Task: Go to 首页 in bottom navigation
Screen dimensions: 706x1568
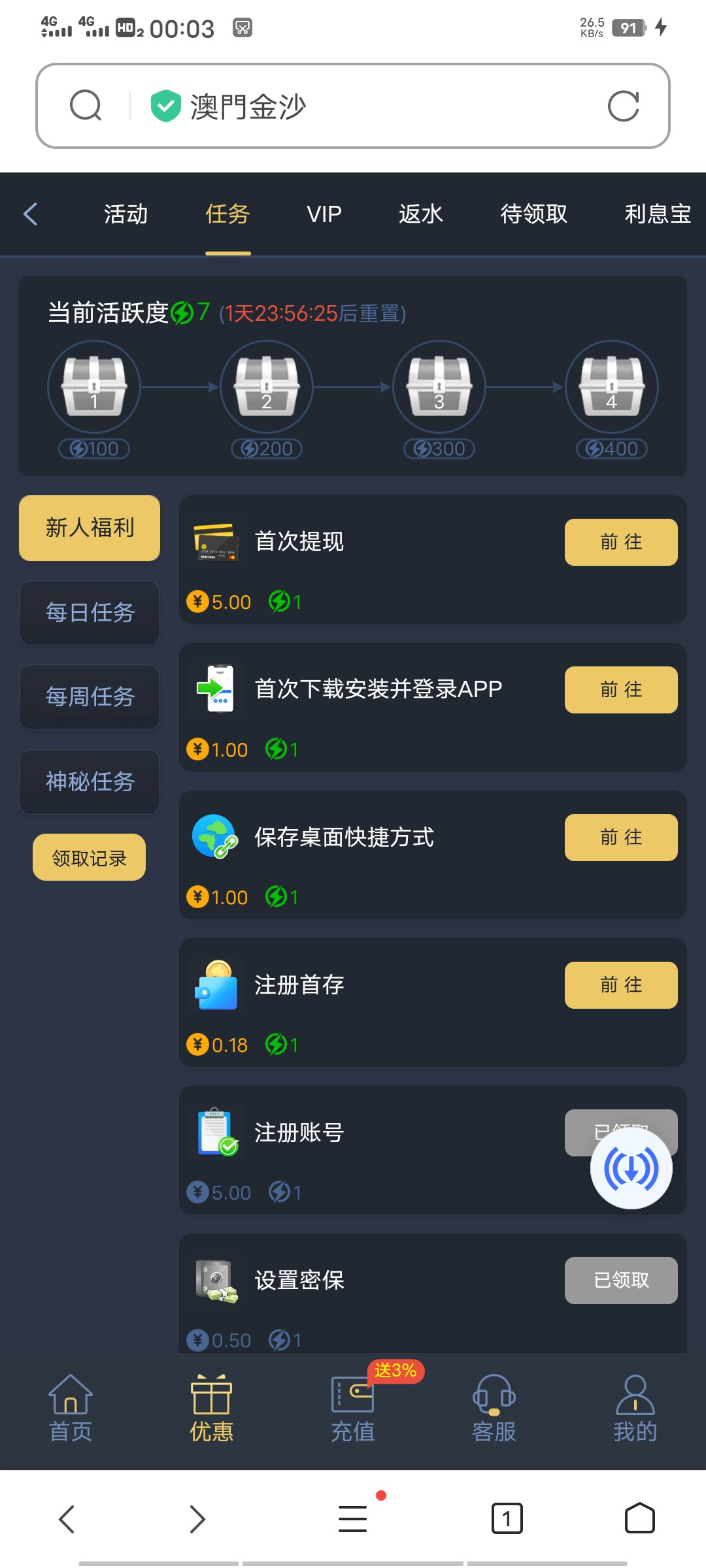Action: pyautogui.click(x=71, y=1409)
